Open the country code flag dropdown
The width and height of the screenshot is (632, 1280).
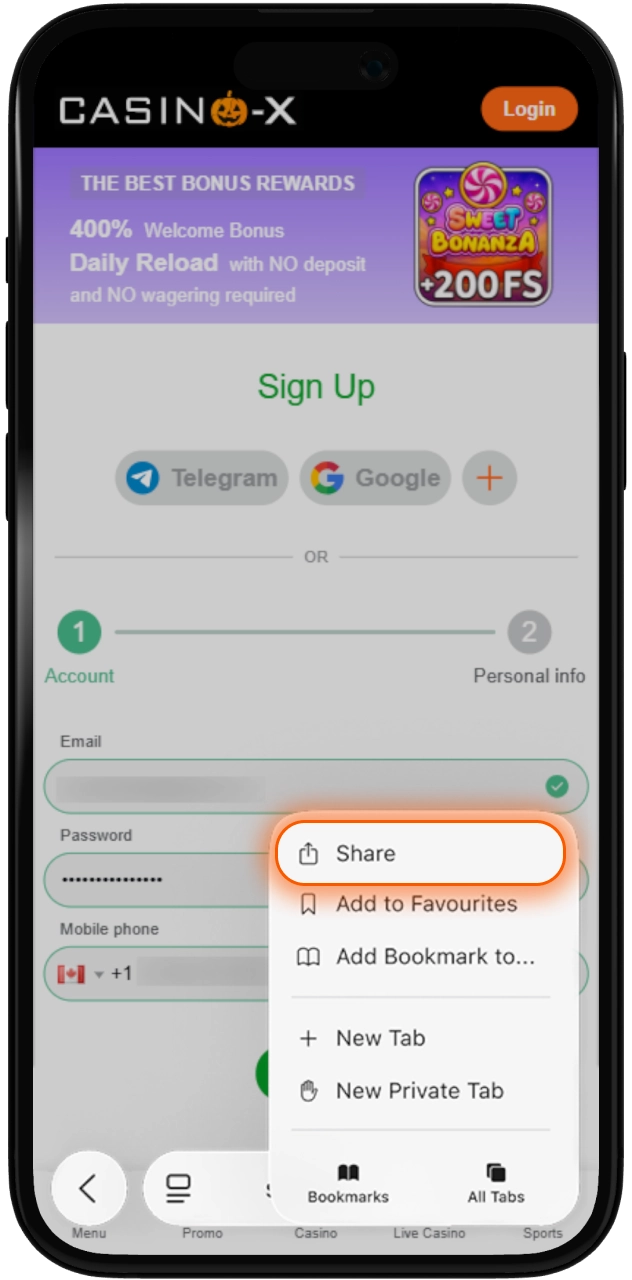coord(80,974)
